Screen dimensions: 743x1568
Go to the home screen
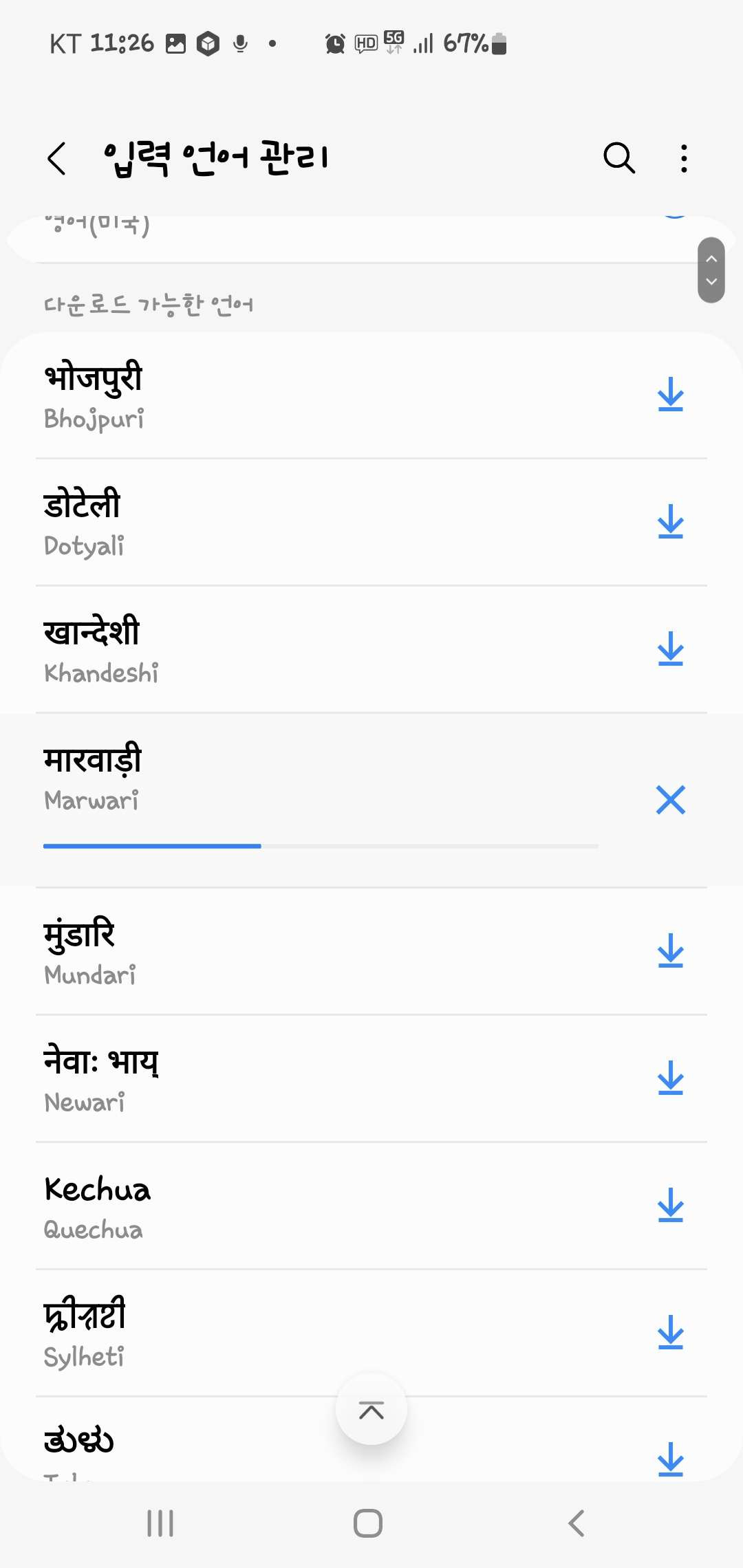pyautogui.click(x=368, y=1523)
